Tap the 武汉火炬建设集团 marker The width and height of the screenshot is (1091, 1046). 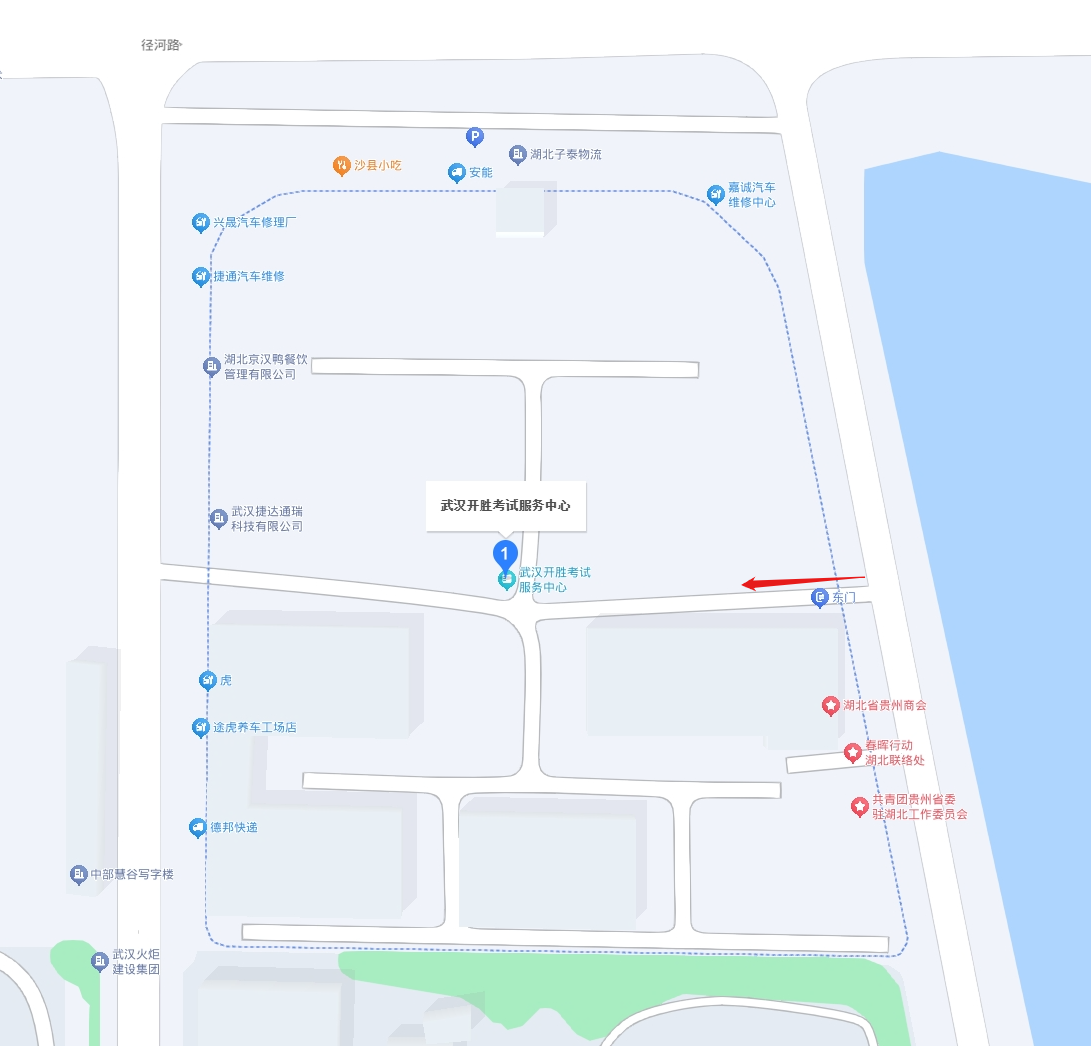click(100, 962)
